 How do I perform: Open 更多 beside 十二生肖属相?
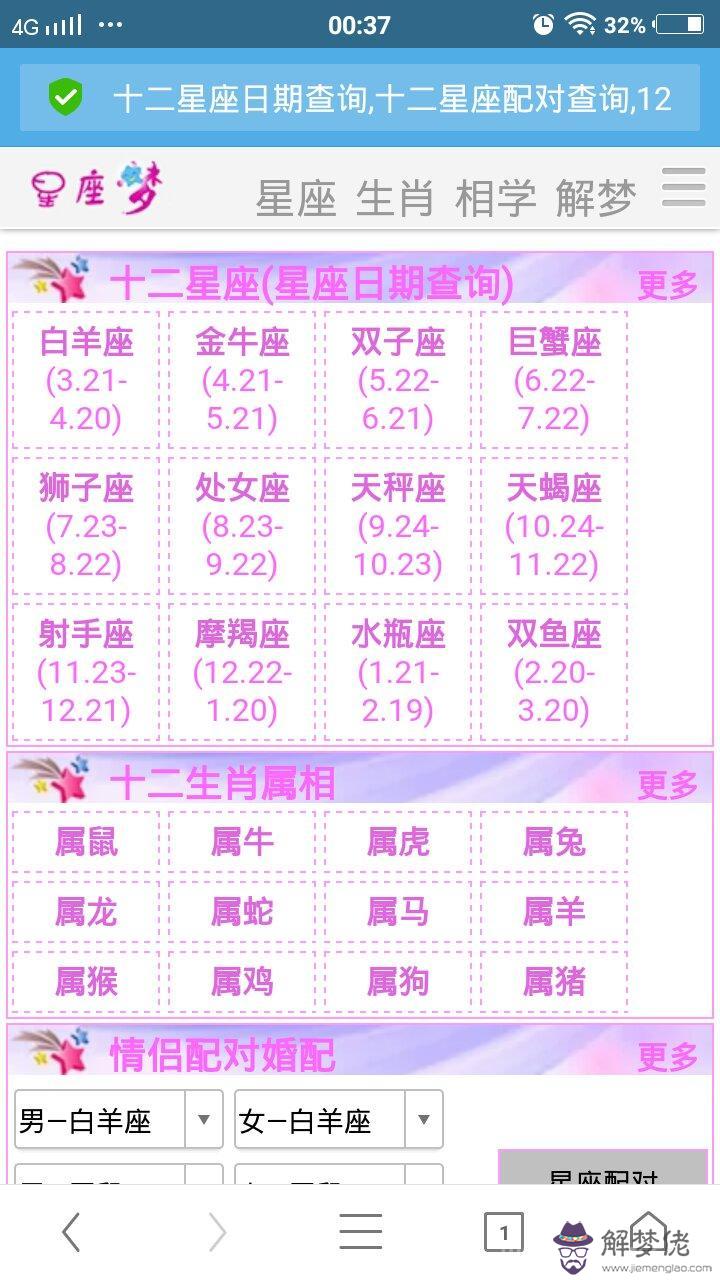point(667,785)
